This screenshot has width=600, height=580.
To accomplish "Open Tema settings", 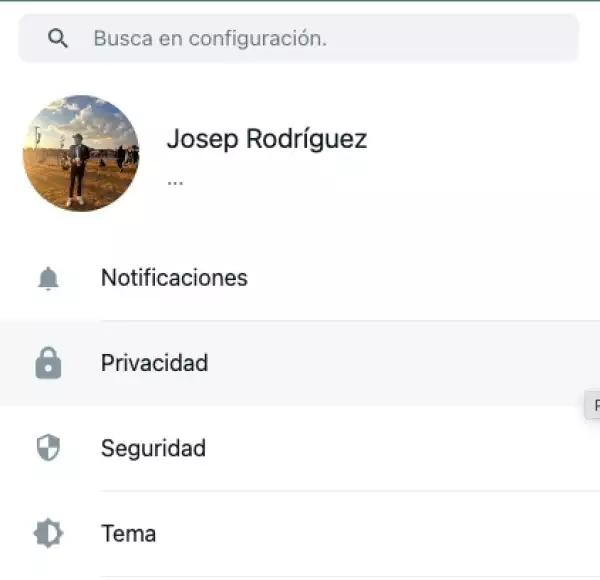I will (x=128, y=533).
